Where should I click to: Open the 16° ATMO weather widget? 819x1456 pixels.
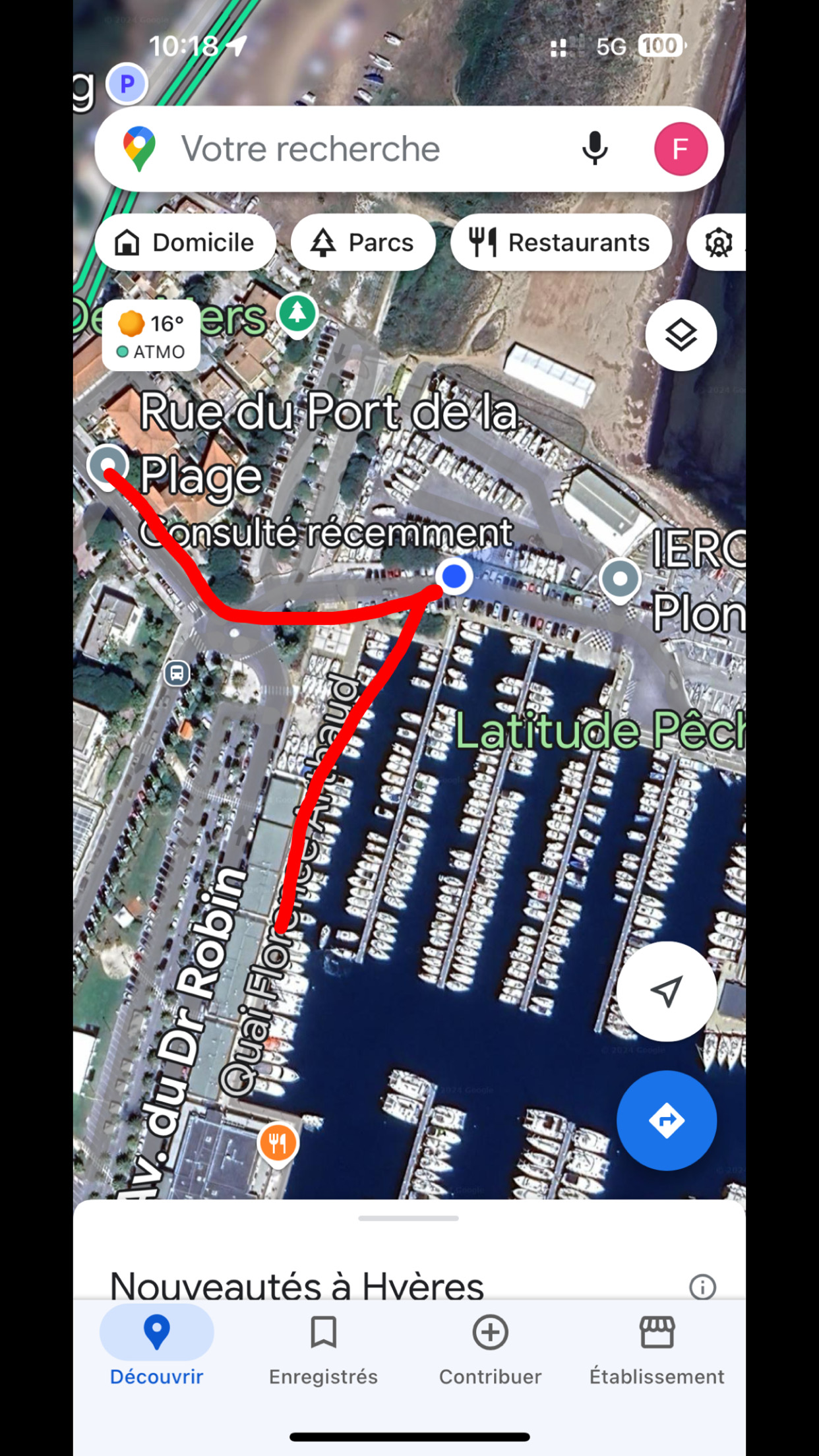point(152,336)
